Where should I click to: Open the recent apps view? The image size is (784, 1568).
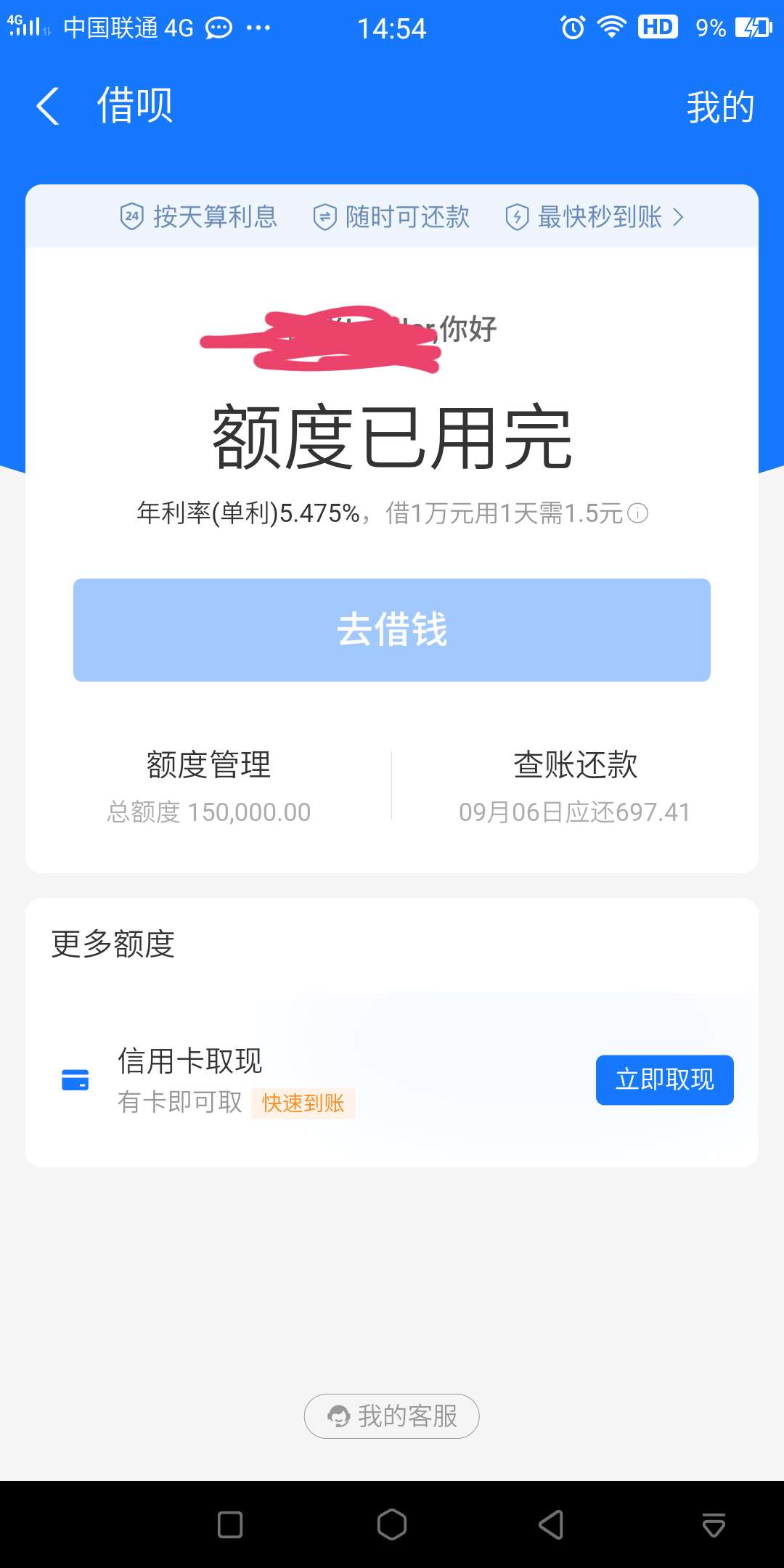230,1524
